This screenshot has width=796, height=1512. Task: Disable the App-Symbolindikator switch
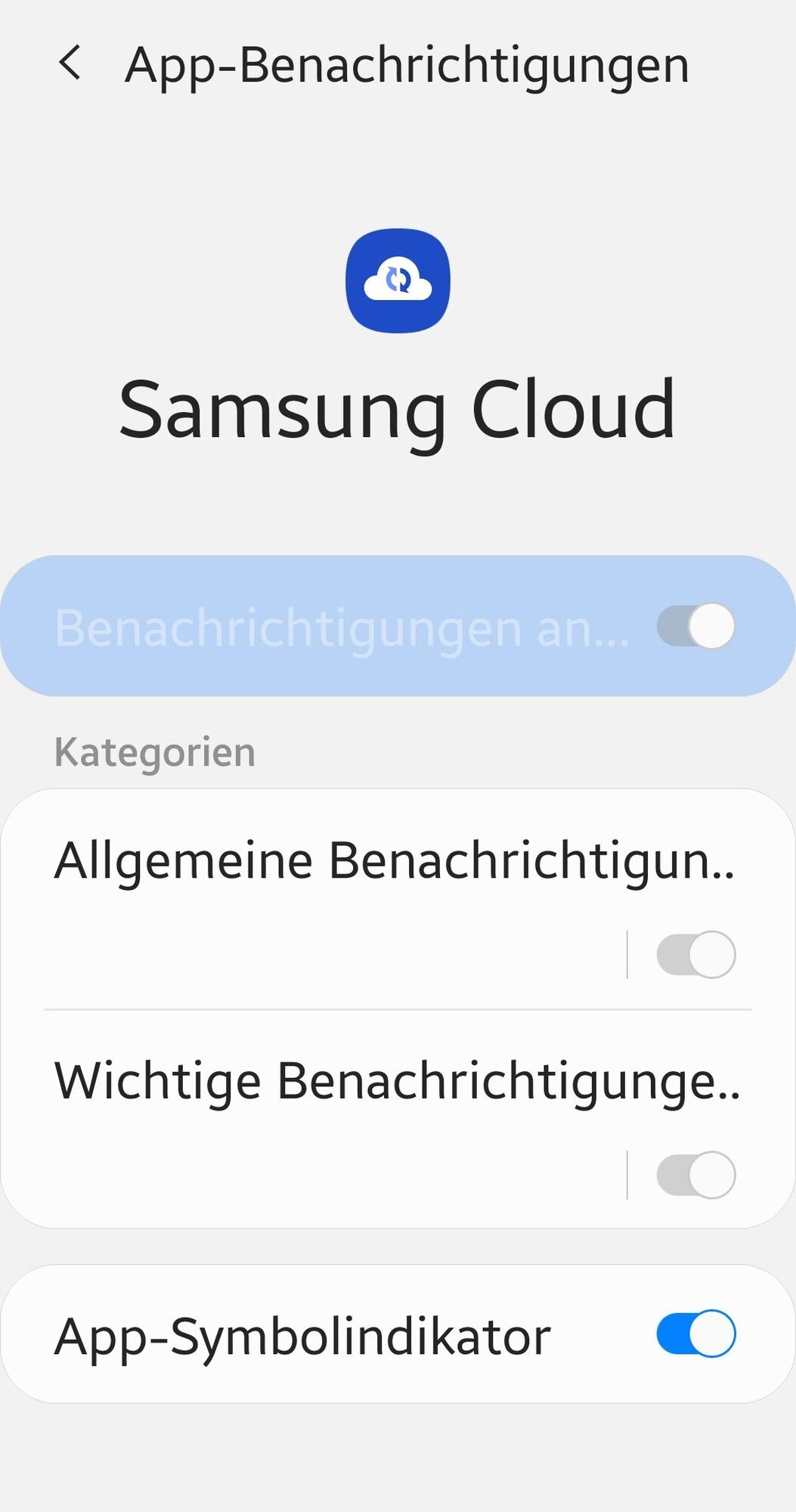tap(695, 1334)
